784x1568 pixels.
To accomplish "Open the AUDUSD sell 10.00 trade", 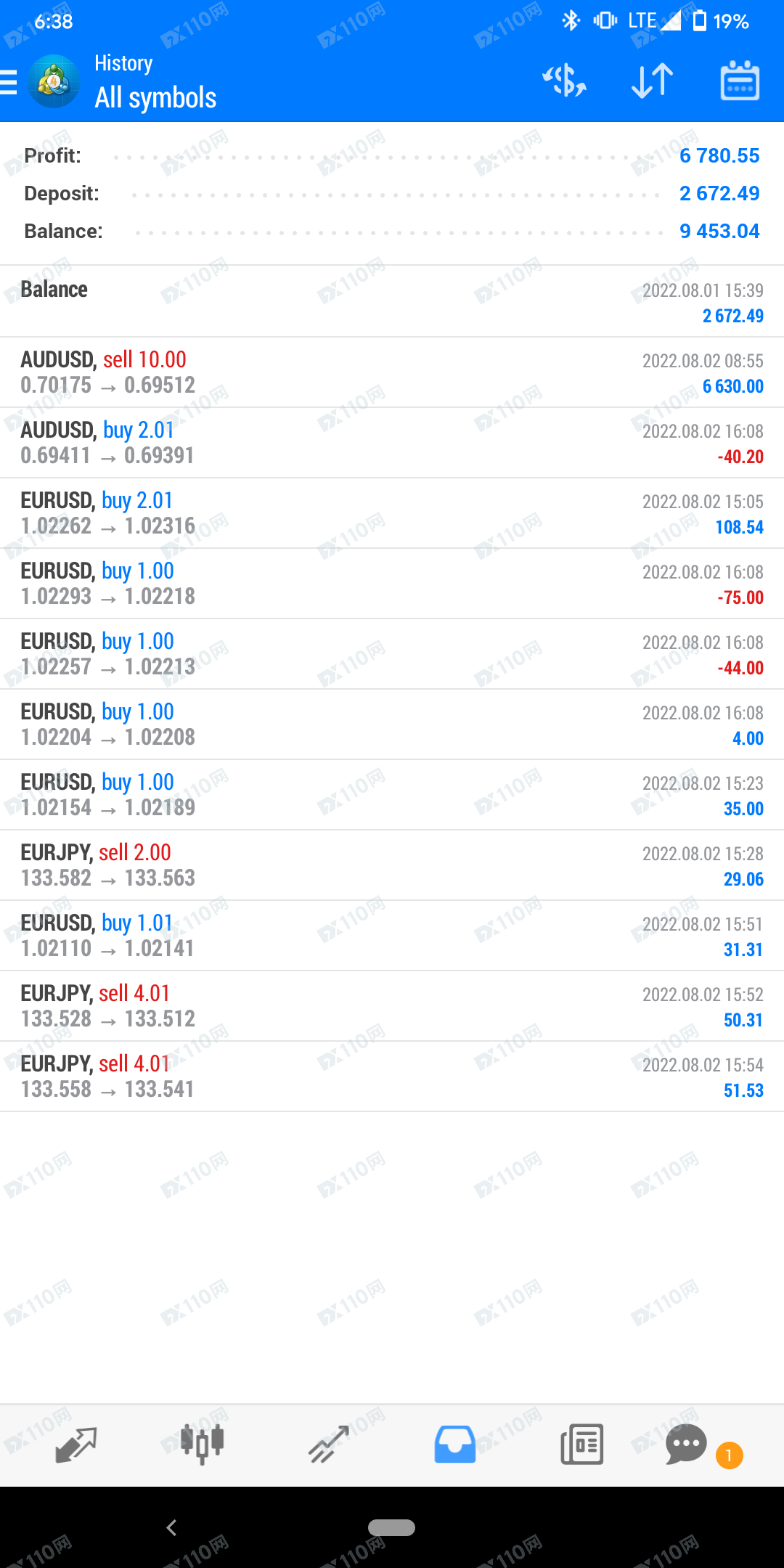I will click(x=392, y=372).
